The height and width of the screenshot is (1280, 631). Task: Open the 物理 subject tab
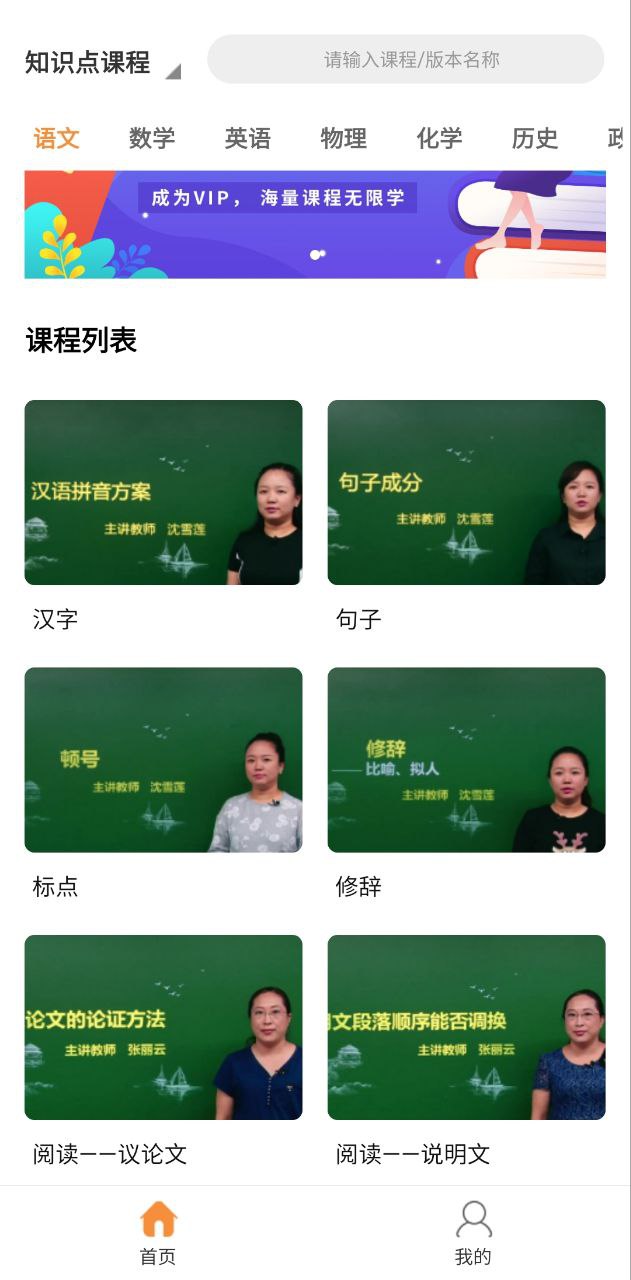click(x=344, y=138)
